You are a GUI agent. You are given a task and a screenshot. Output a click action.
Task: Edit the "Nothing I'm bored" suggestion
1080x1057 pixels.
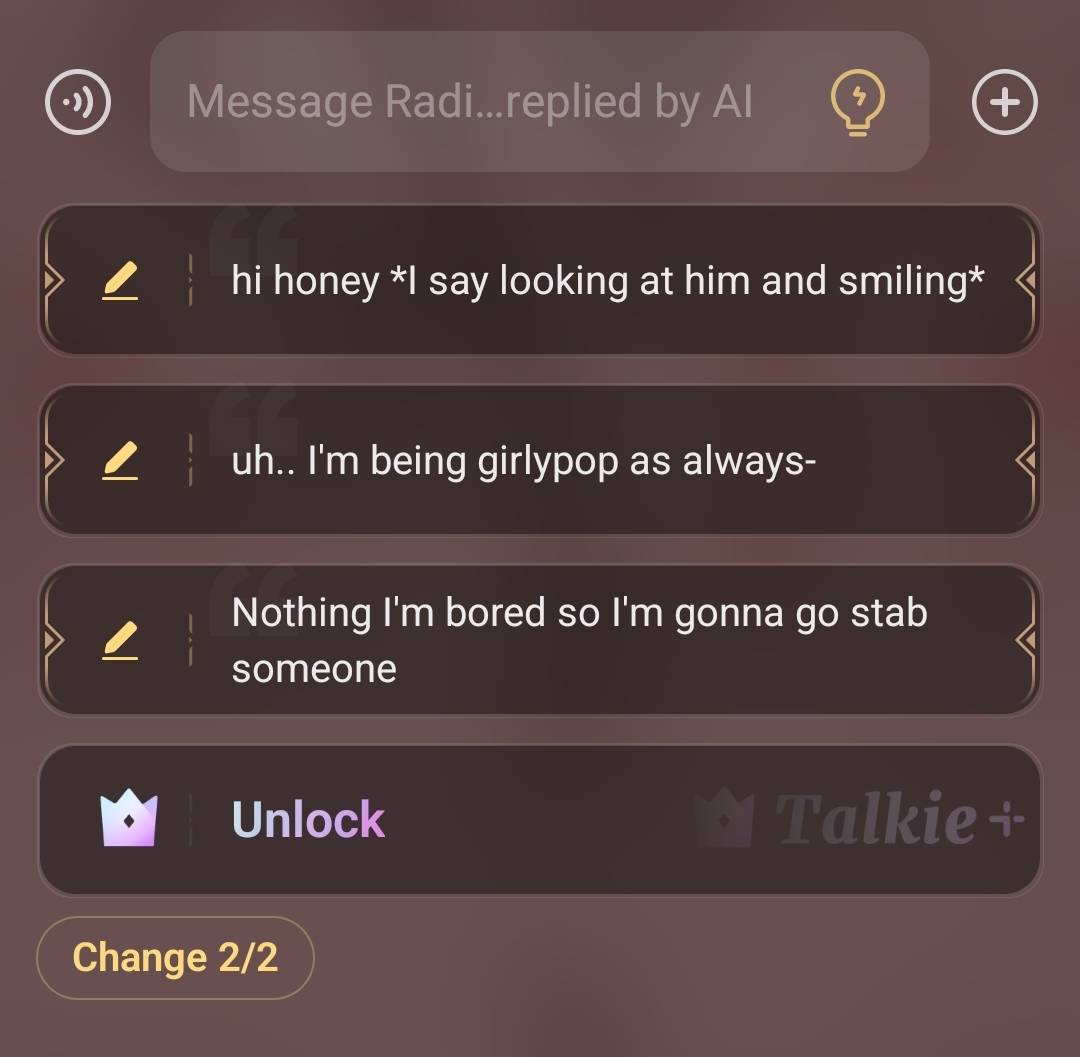coord(120,641)
